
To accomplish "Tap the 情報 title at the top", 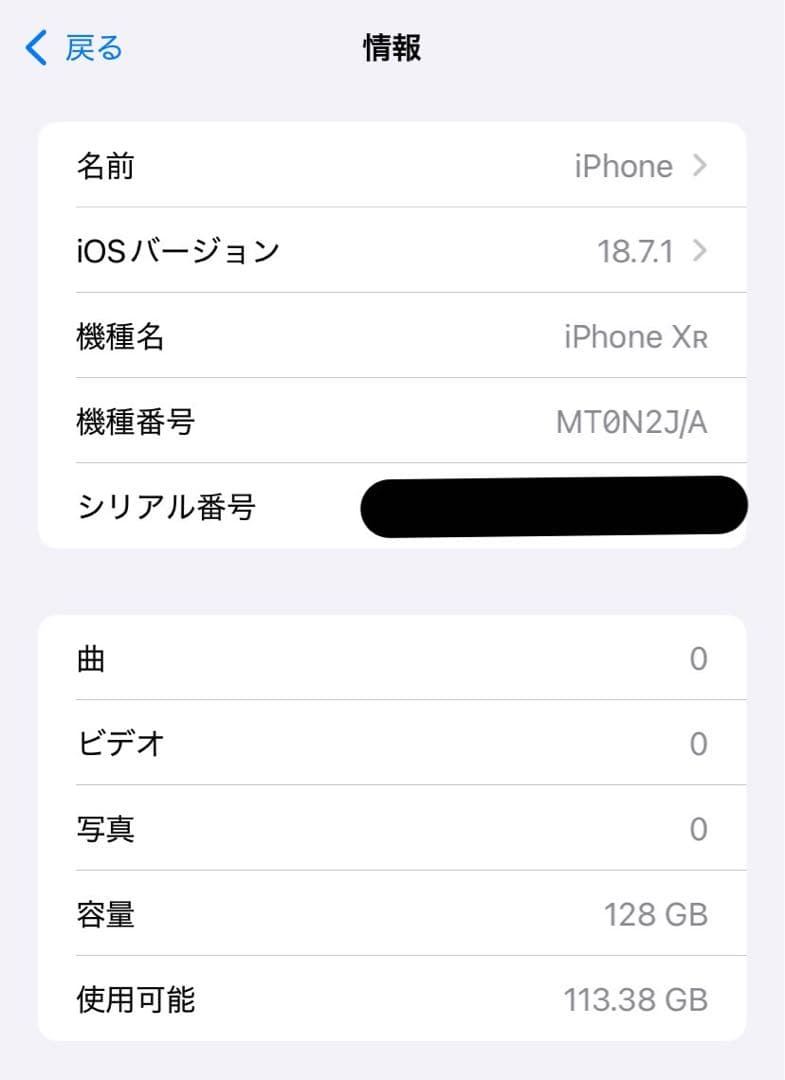I will [392, 46].
